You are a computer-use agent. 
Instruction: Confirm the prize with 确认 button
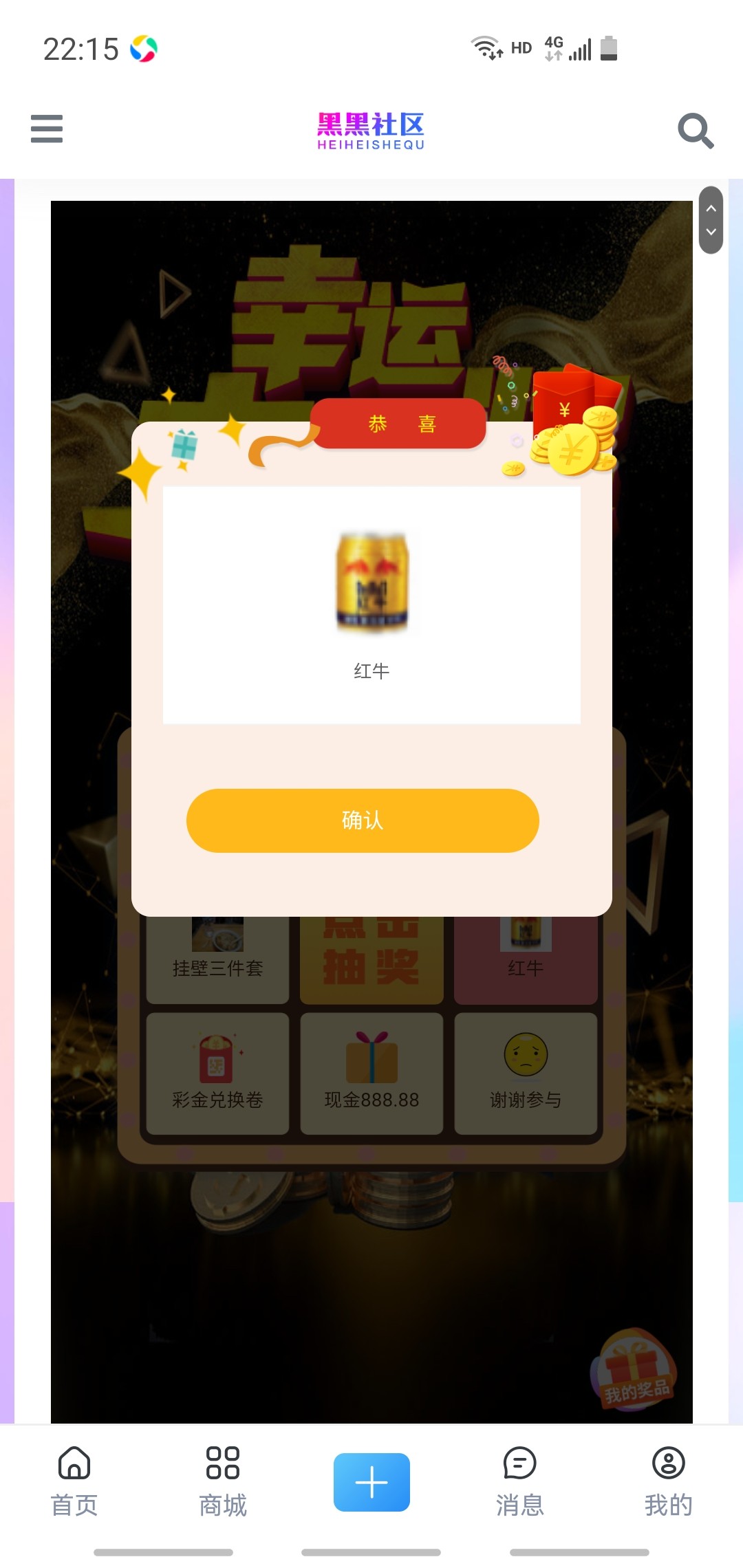pyautogui.click(x=363, y=820)
